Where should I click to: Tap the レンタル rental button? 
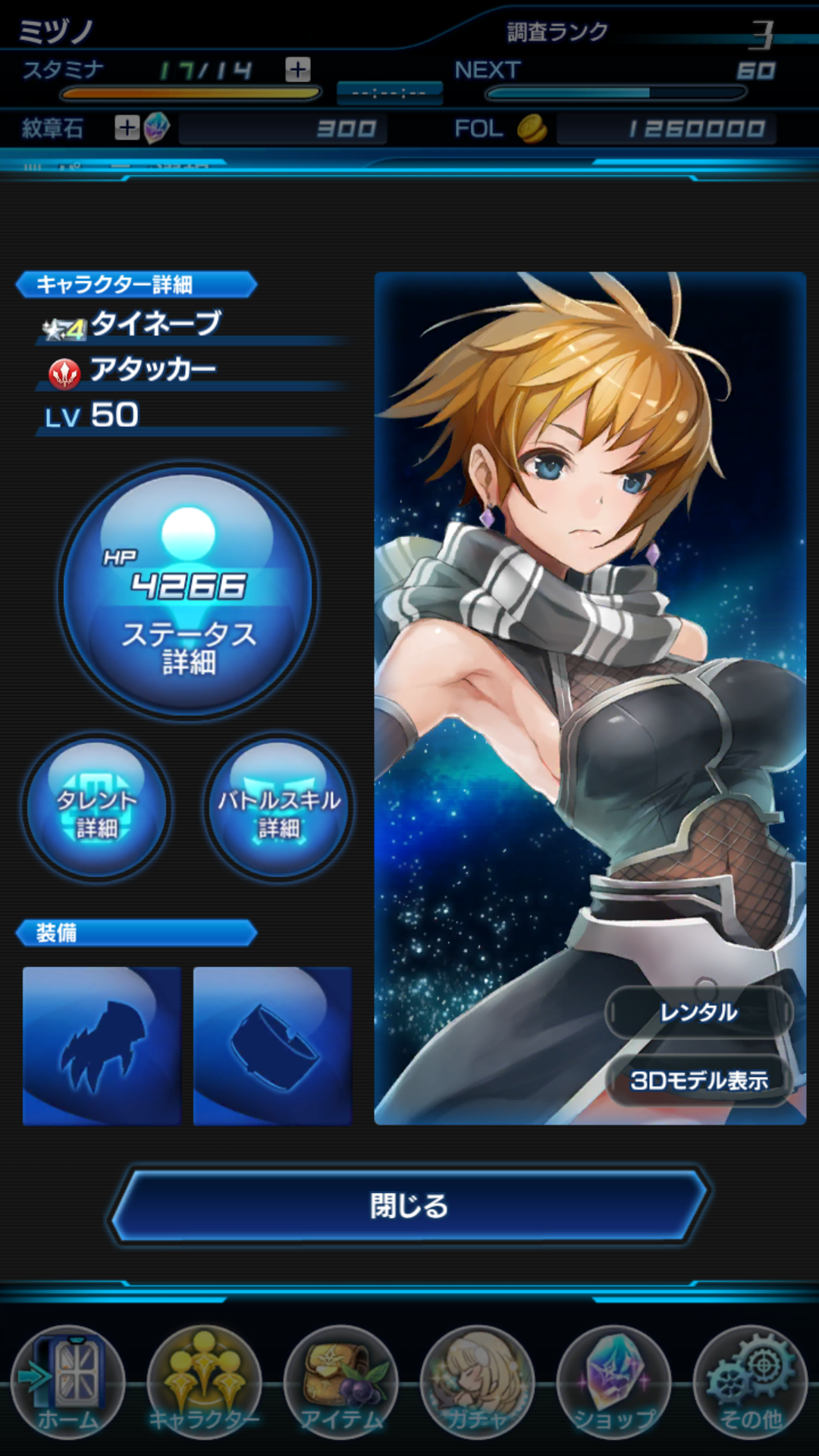[698, 1012]
